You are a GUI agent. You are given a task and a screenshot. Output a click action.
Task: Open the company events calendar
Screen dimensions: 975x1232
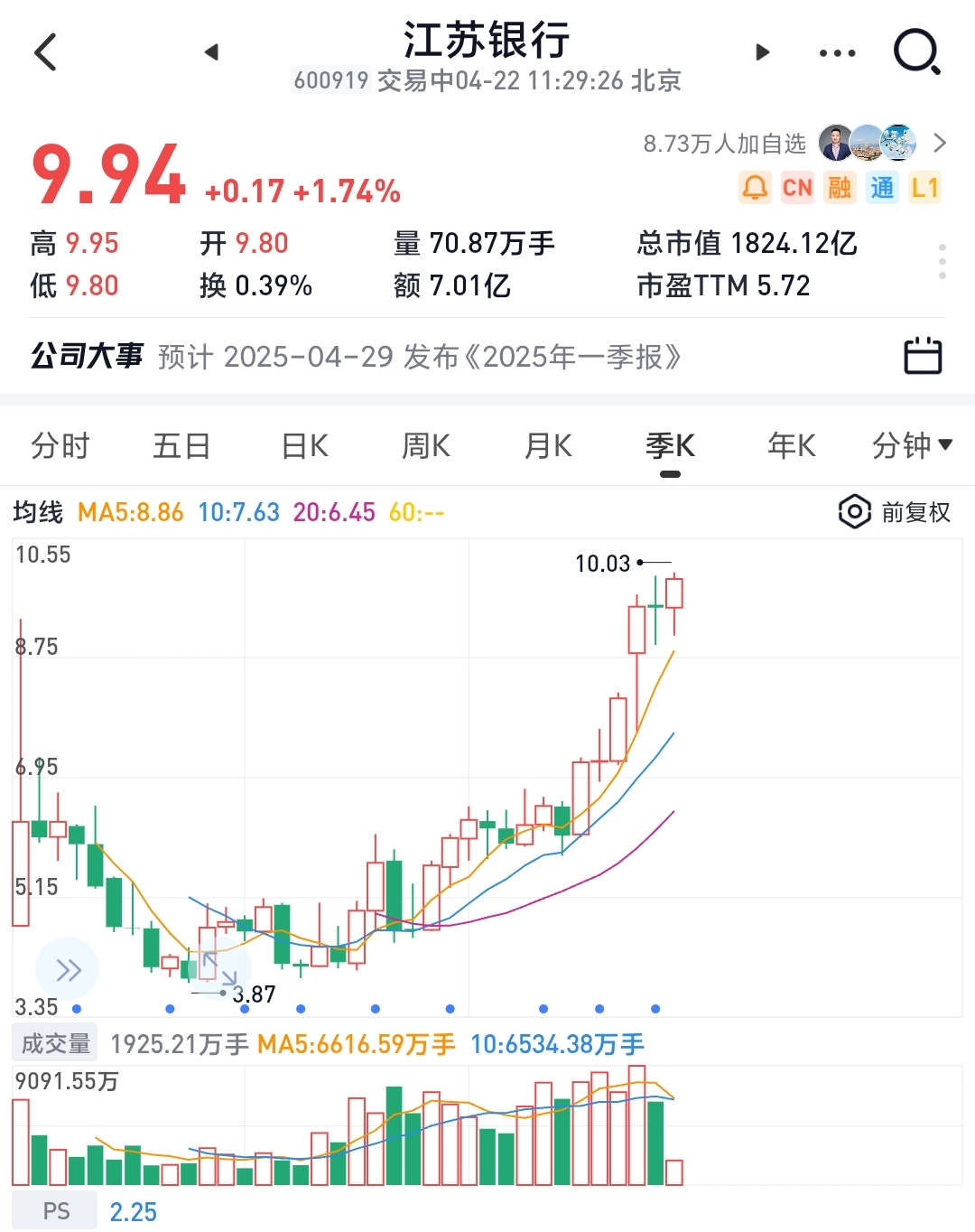pos(923,356)
